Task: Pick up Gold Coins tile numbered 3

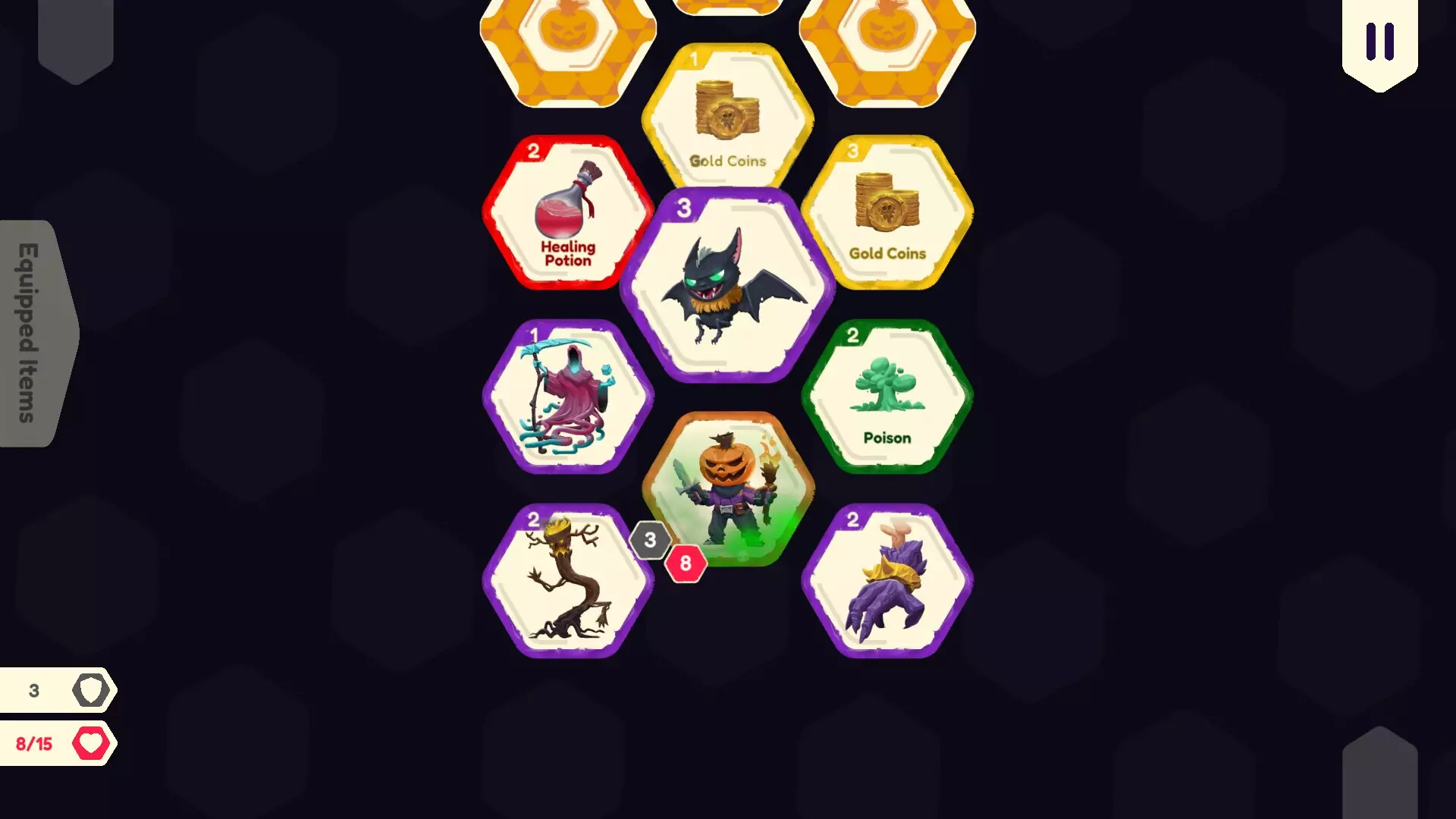Action: tap(887, 213)
